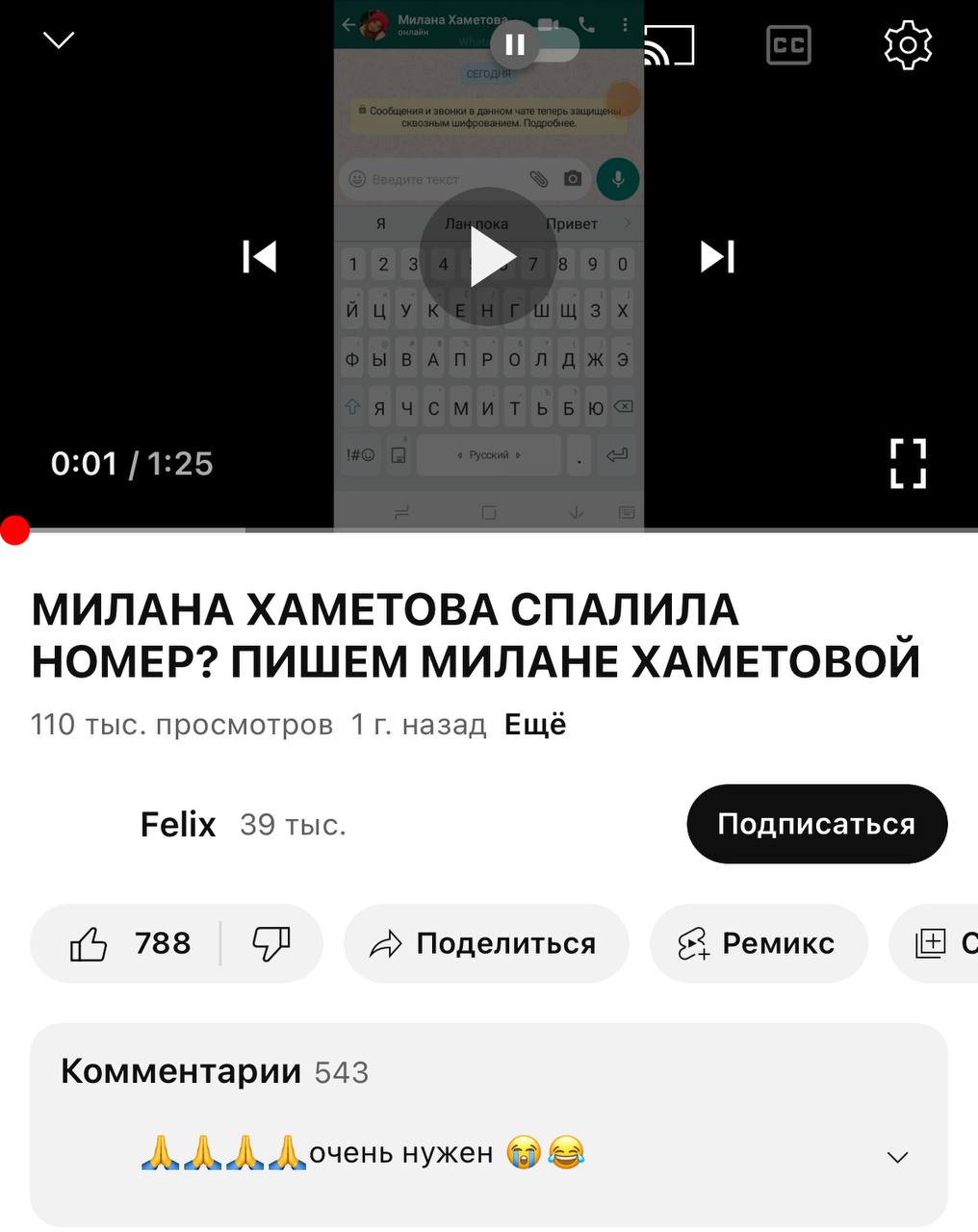Viewport: 978px width, 1232px height.
Task: Expand the description via Ещё
Action: pyautogui.click(x=535, y=725)
